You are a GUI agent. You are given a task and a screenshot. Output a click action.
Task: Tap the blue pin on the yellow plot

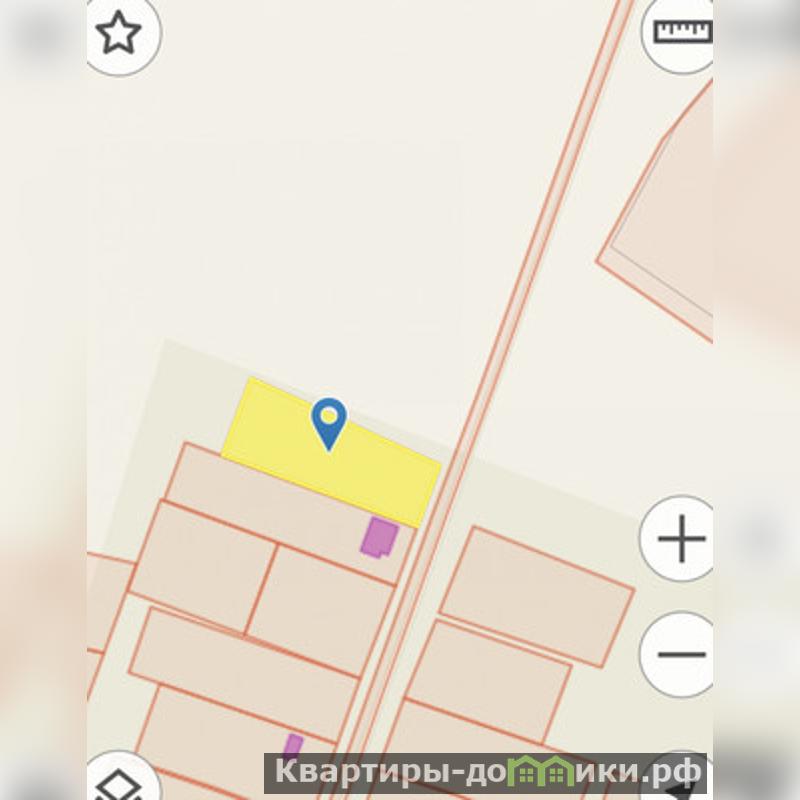point(328,422)
